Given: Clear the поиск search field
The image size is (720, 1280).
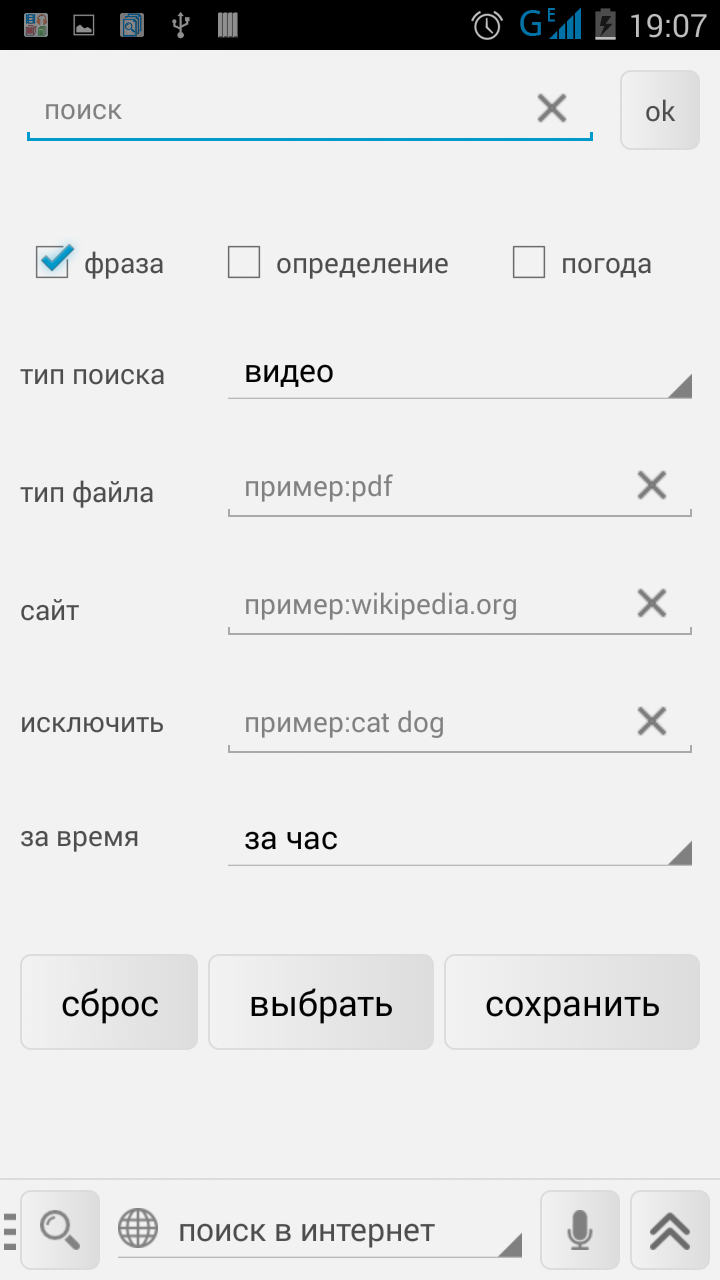Looking at the screenshot, I should 552,108.
